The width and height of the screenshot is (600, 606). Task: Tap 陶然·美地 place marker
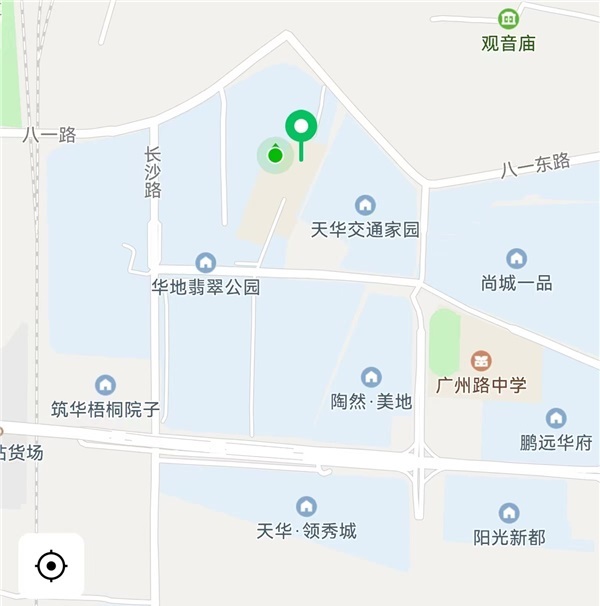pos(371,377)
